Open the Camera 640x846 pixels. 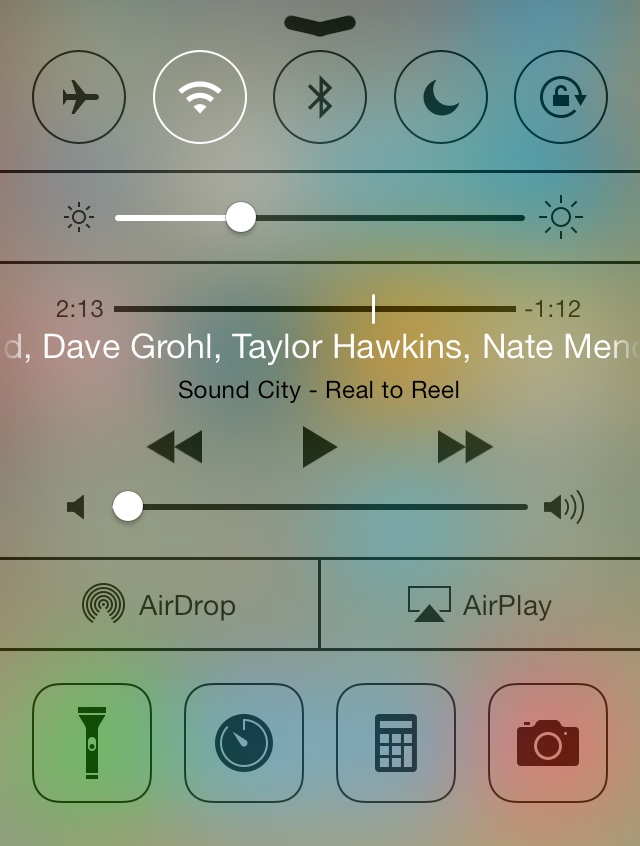548,743
